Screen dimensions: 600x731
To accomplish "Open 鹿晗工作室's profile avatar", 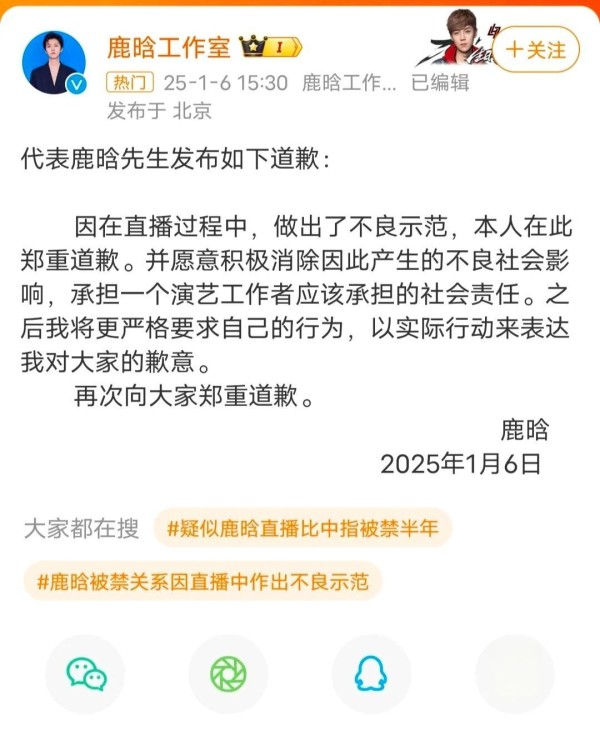I will (54, 61).
